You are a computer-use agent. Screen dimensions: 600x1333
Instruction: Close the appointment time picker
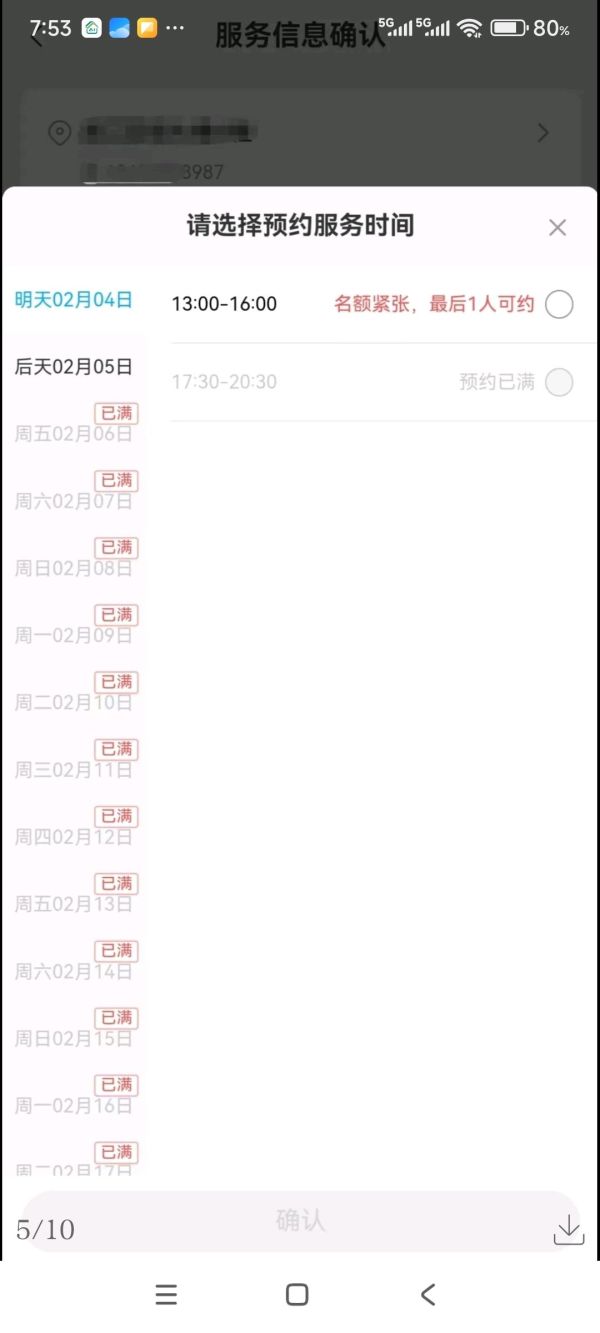tap(557, 228)
